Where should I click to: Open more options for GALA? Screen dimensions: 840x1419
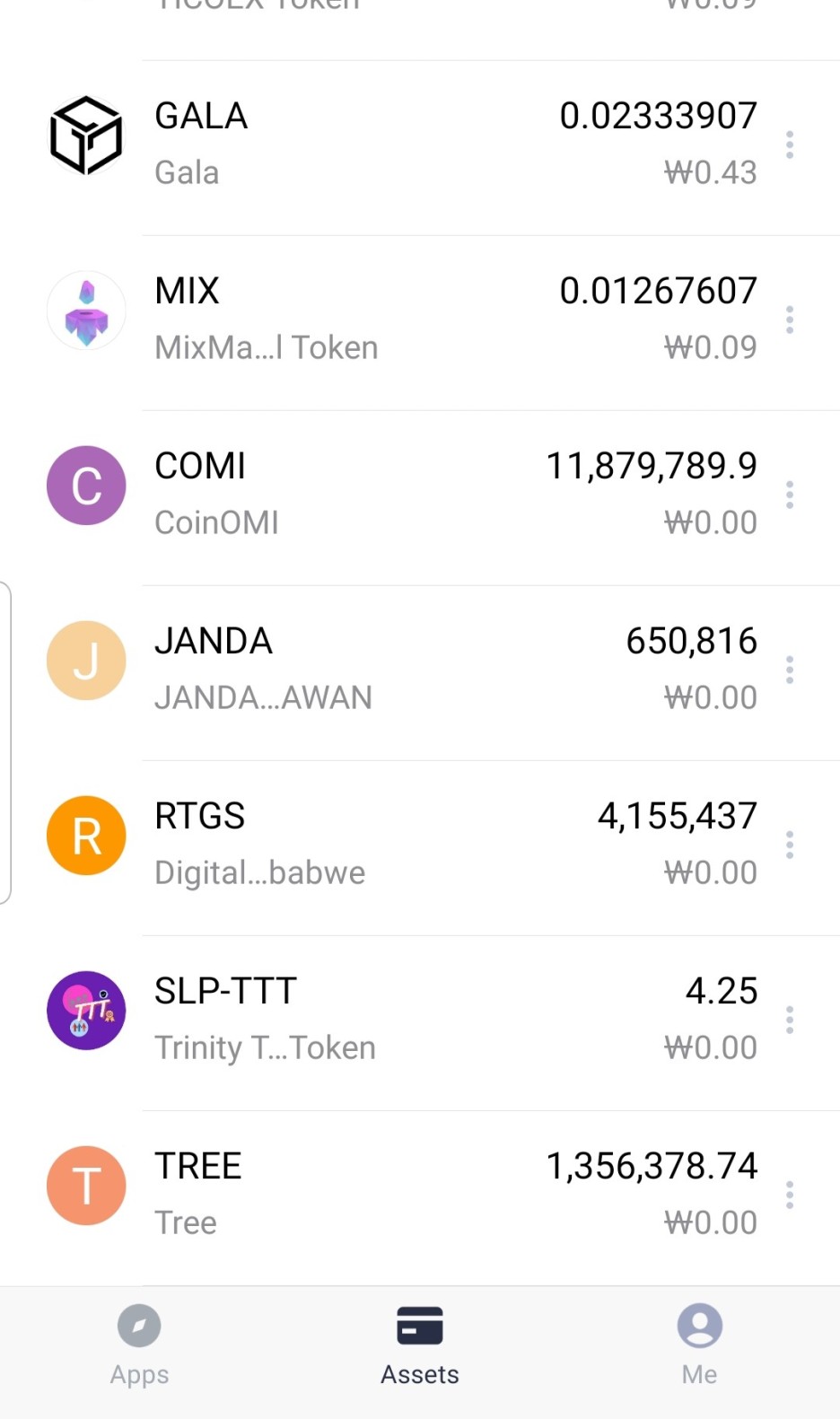(x=790, y=145)
